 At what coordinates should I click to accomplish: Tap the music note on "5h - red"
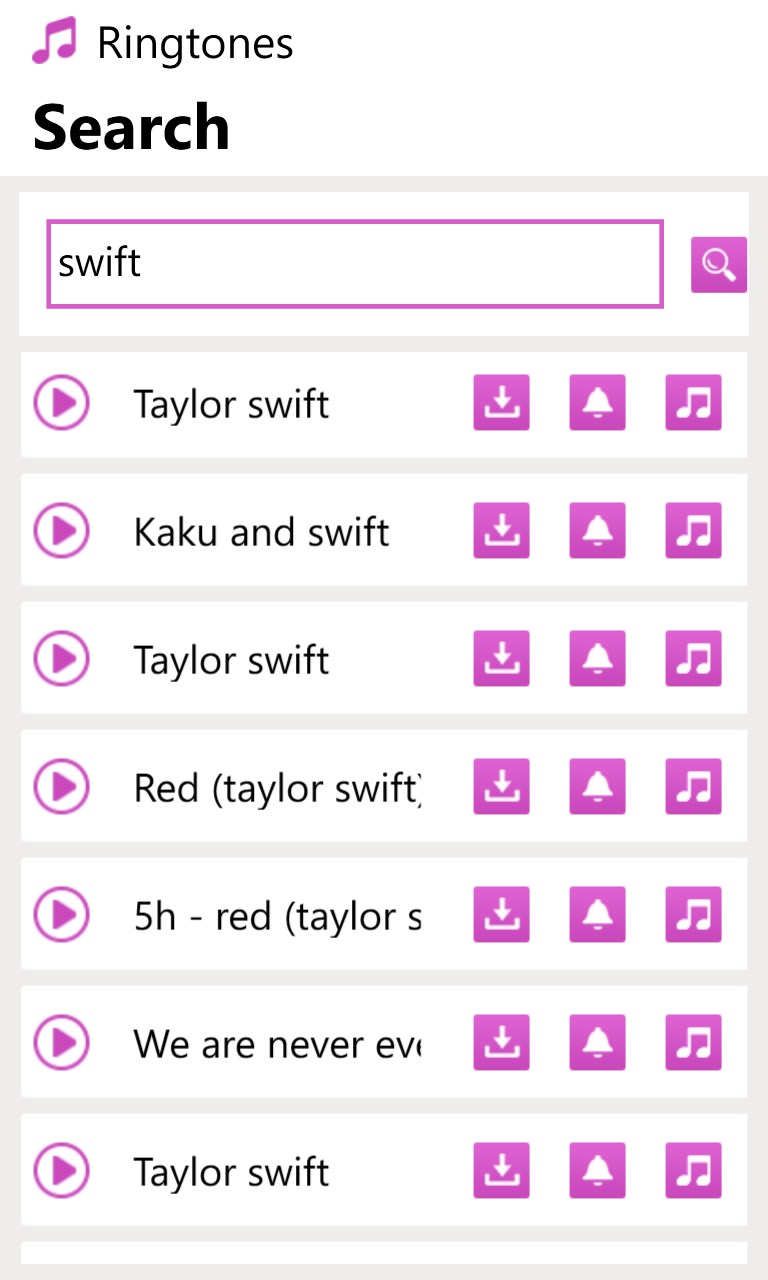pos(693,915)
